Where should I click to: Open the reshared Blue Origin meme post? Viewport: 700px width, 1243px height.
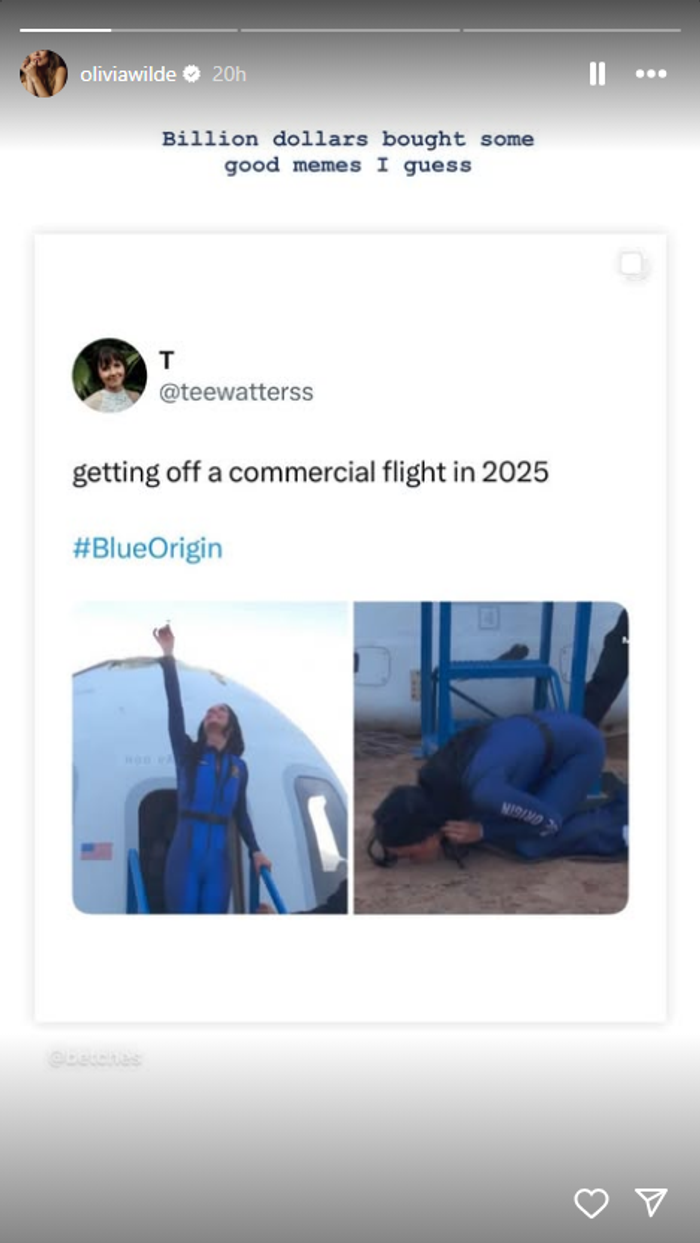click(x=350, y=627)
